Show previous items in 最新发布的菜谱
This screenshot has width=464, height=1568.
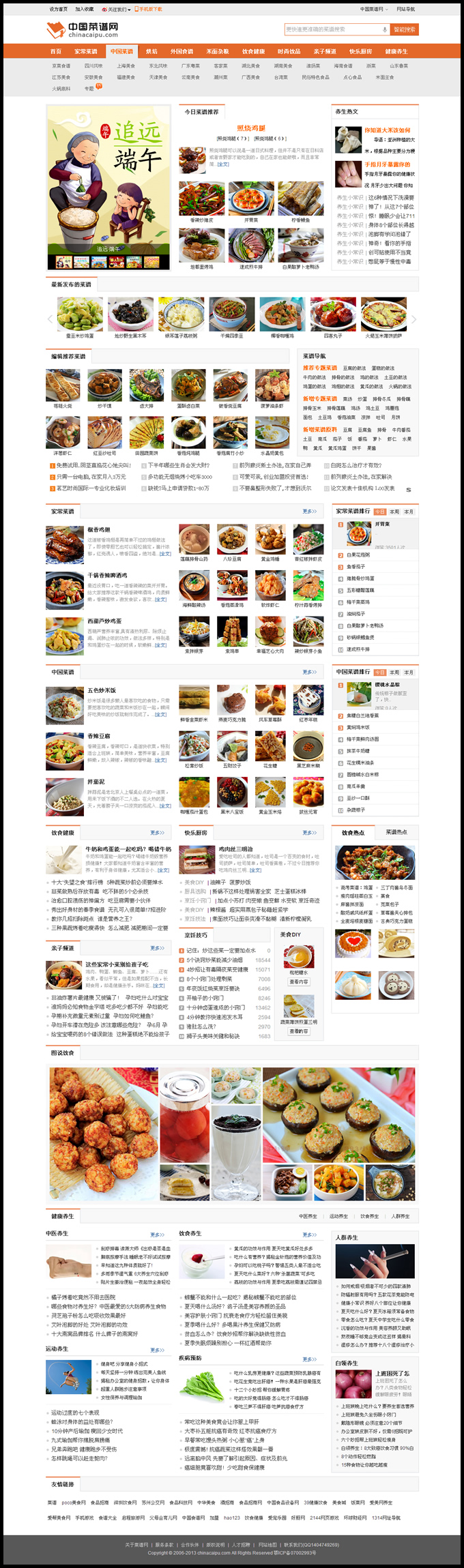coord(50,319)
